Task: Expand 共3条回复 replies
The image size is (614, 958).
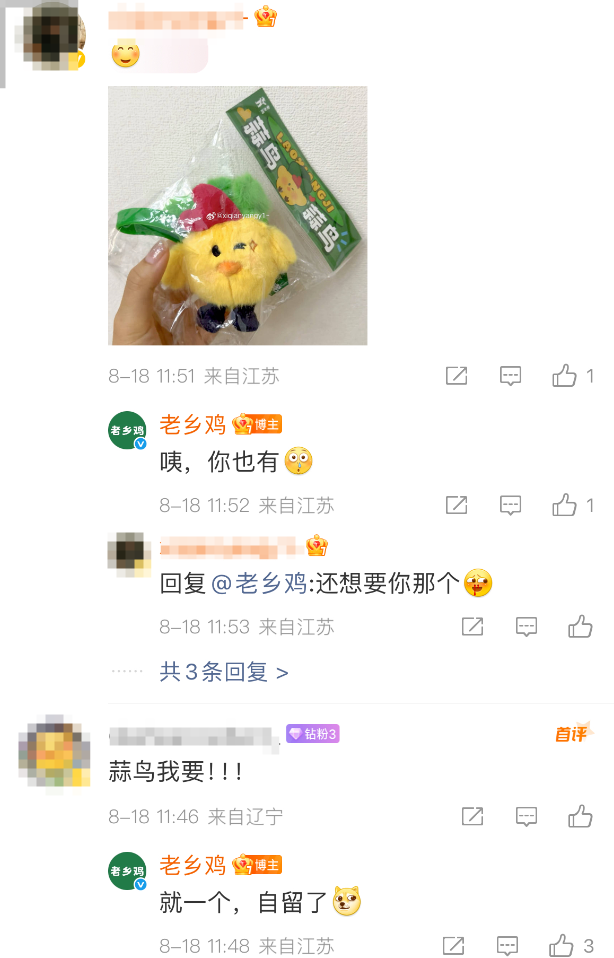Action: click(224, 672)
